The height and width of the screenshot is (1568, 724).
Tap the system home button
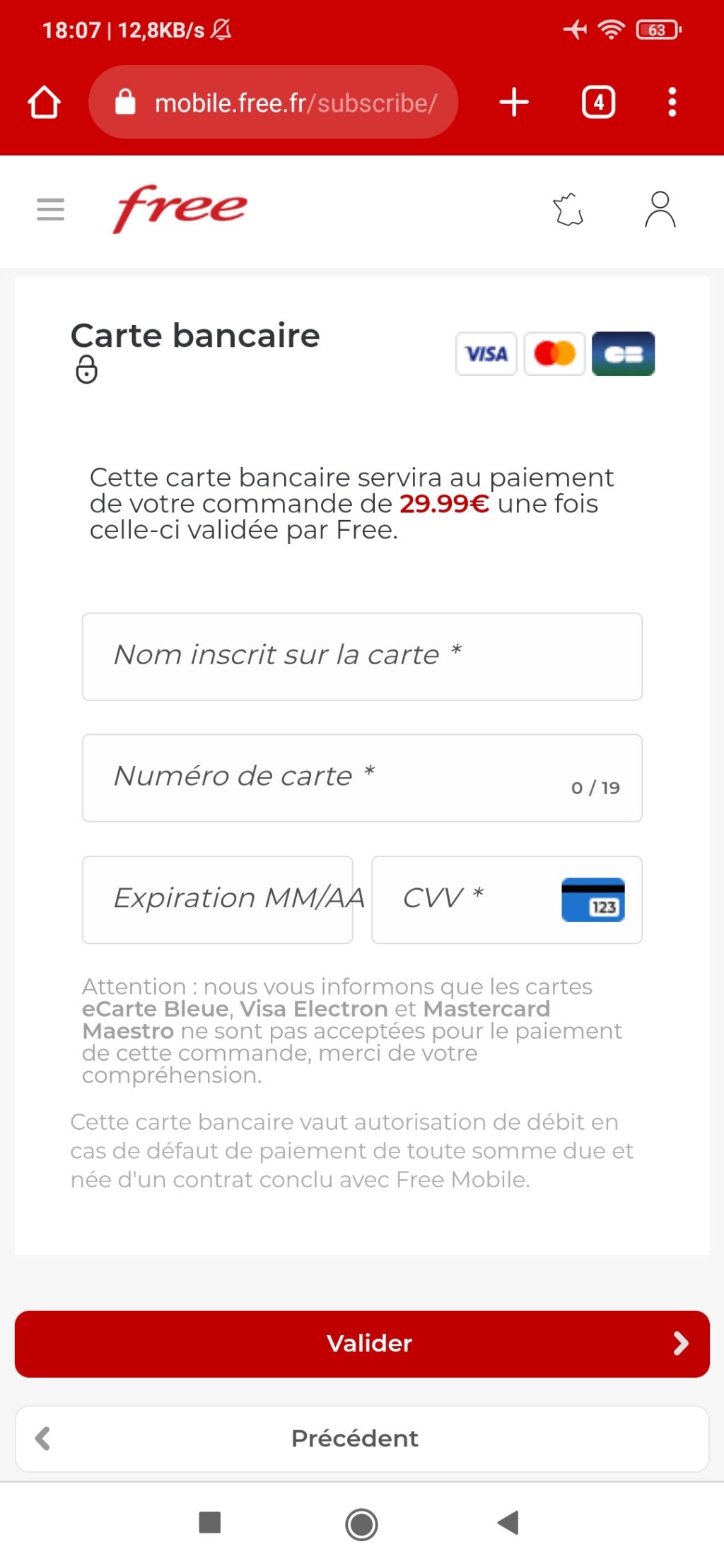[x=361, y=1523]
